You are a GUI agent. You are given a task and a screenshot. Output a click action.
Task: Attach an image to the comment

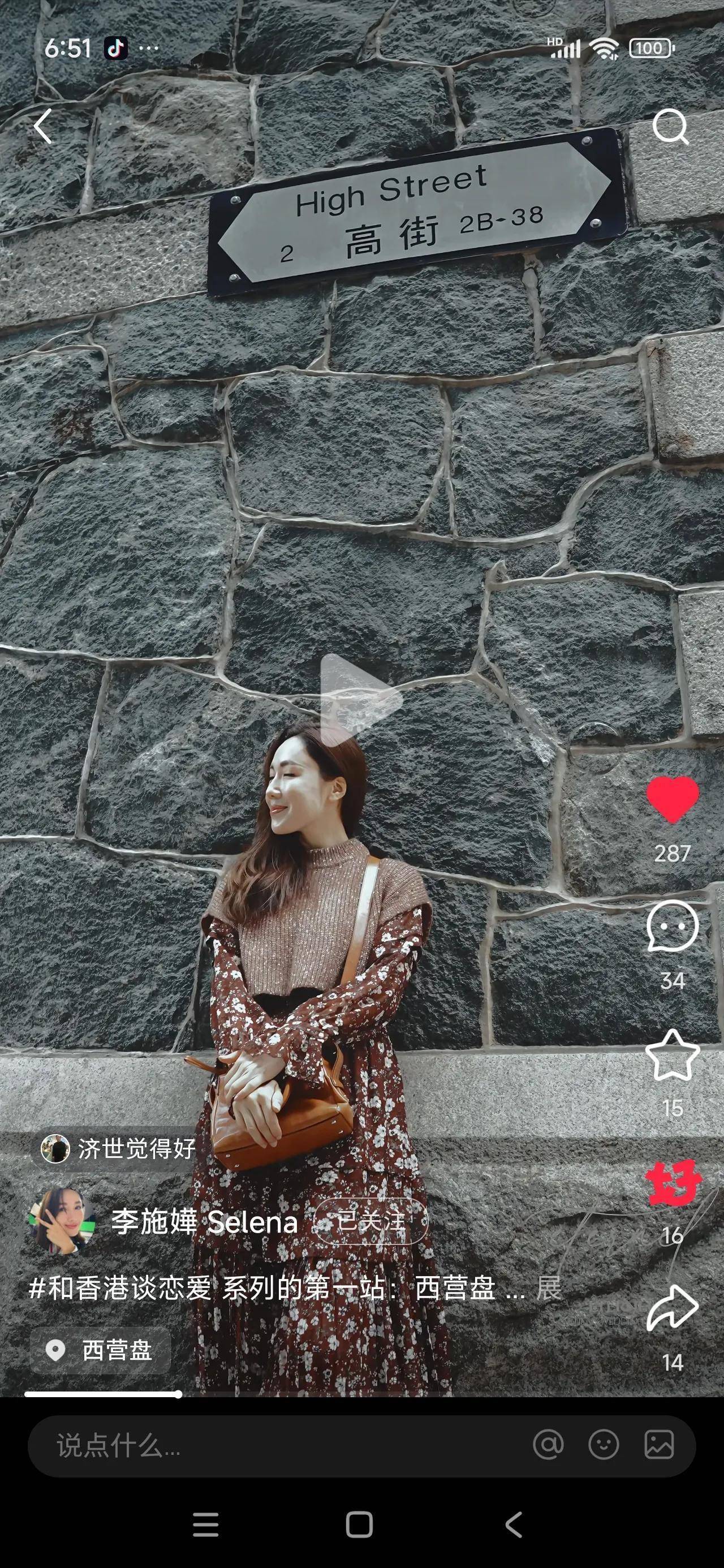(x=659, y=1445)
